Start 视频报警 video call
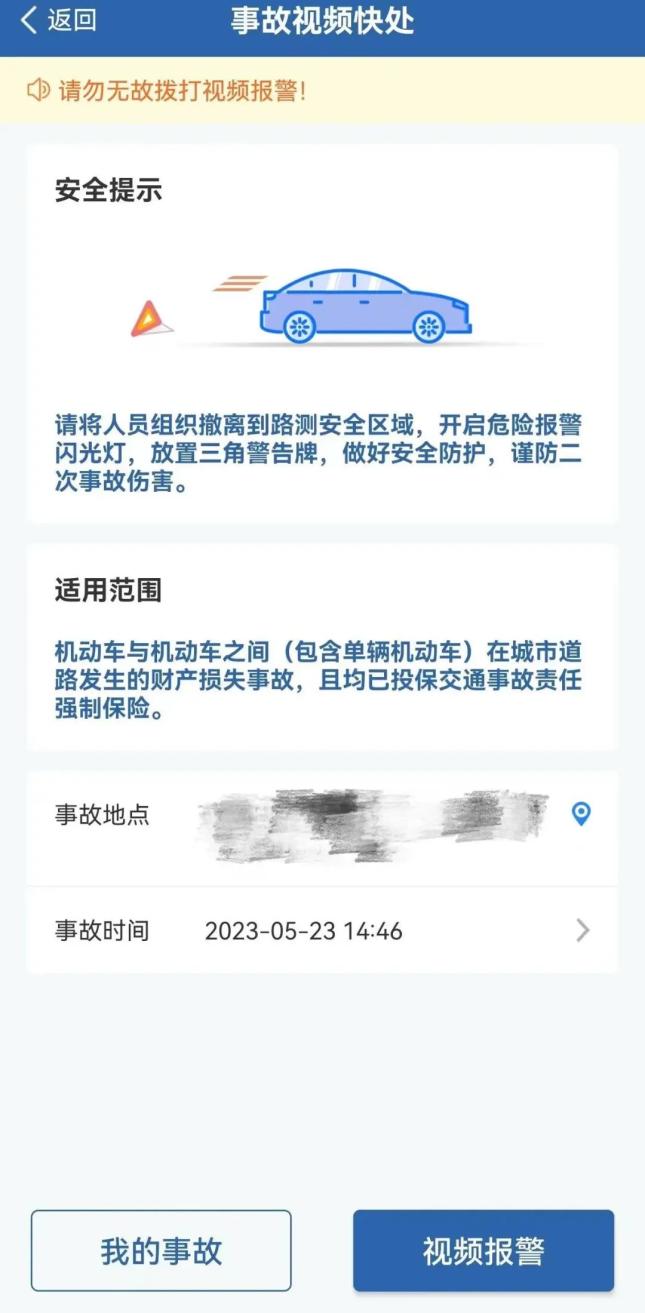The image size is (645, 1313). 483,1251
